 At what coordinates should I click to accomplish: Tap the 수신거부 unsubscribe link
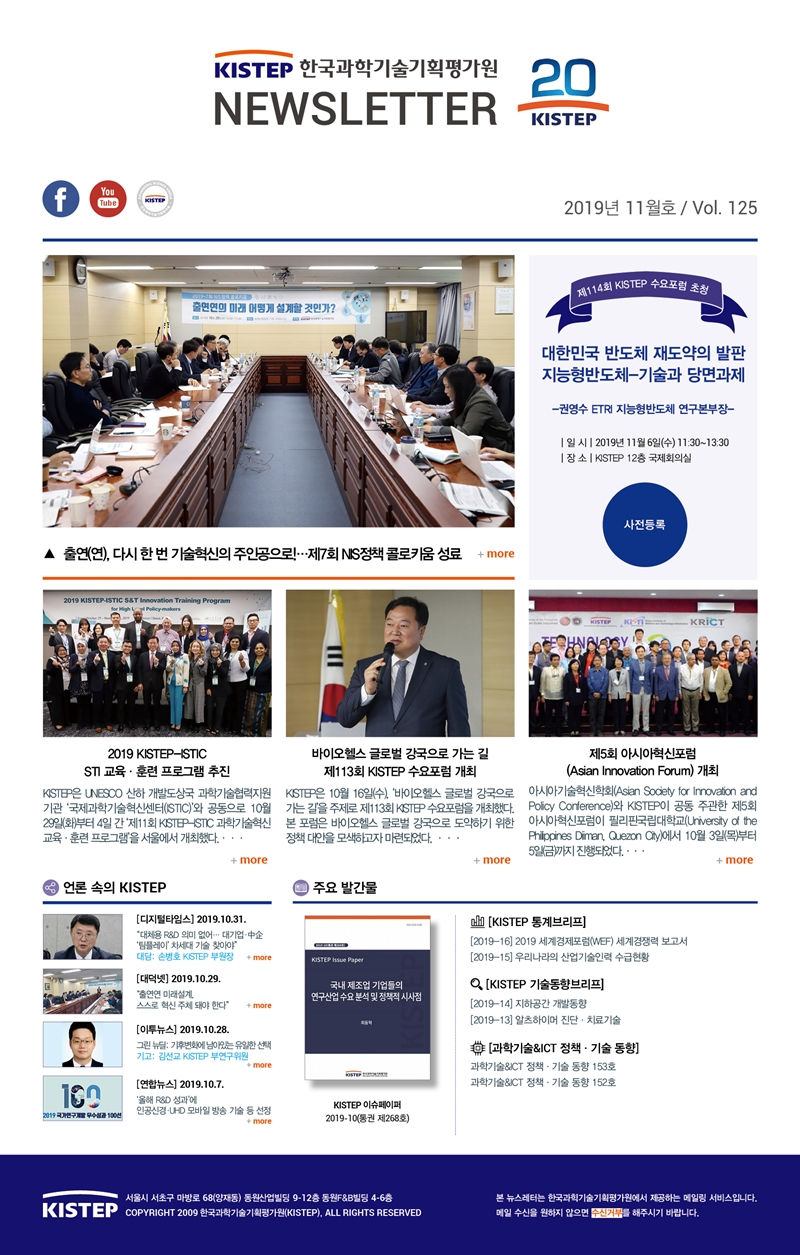tap(607, 1212)
